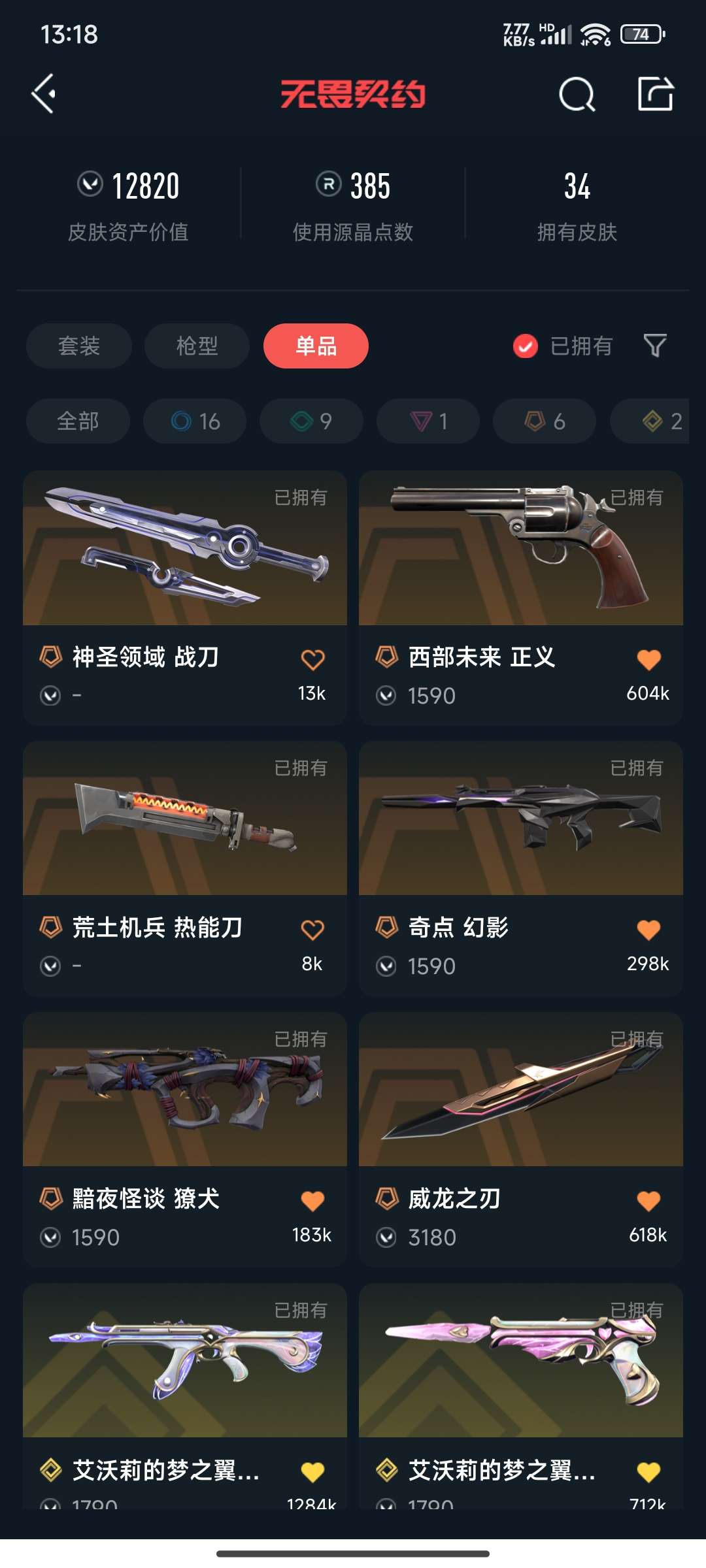Filter by the orange tier chip 6
This screenshot has height=1568, width=706.
(x=545, y=421)
